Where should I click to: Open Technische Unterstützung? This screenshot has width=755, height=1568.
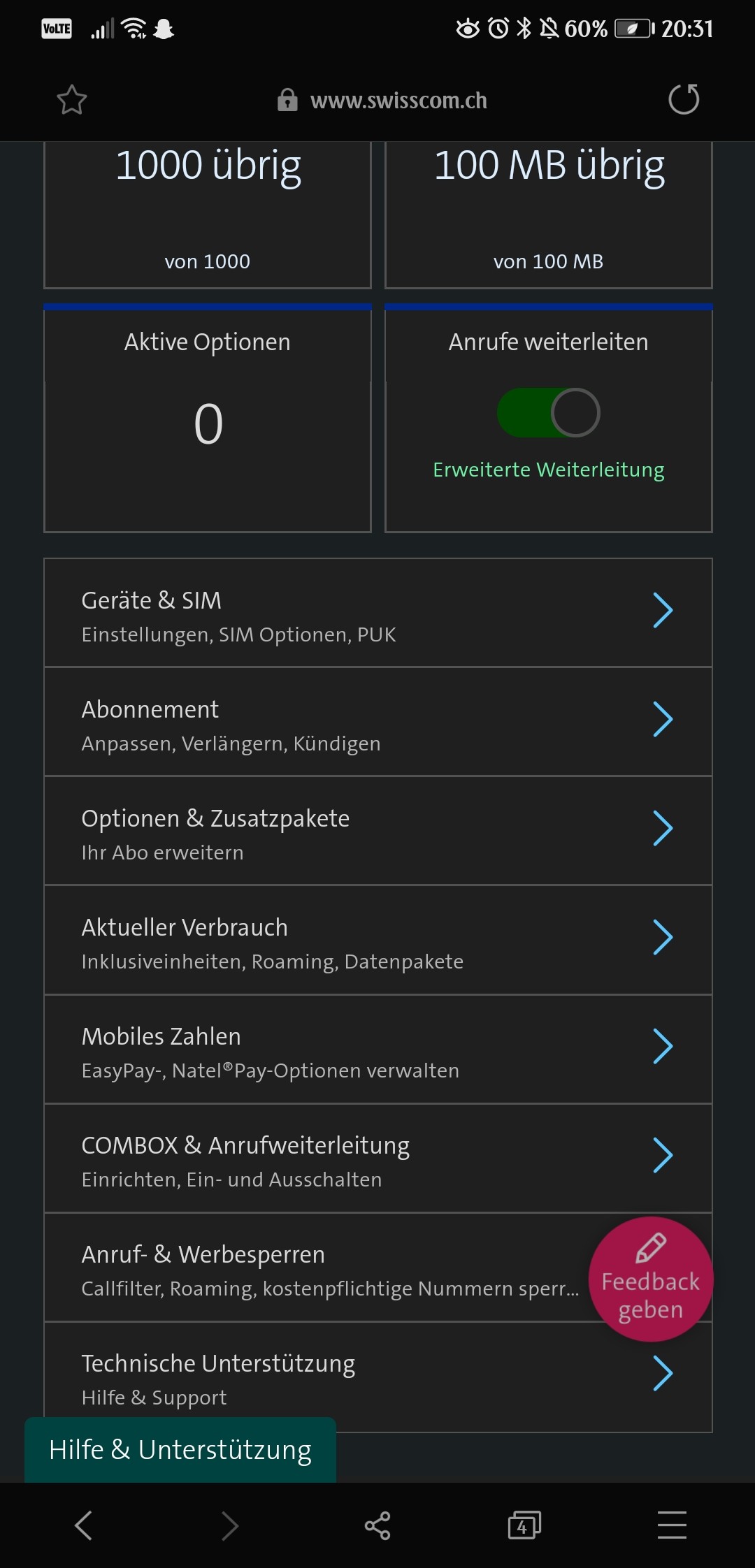[377, 1376]
